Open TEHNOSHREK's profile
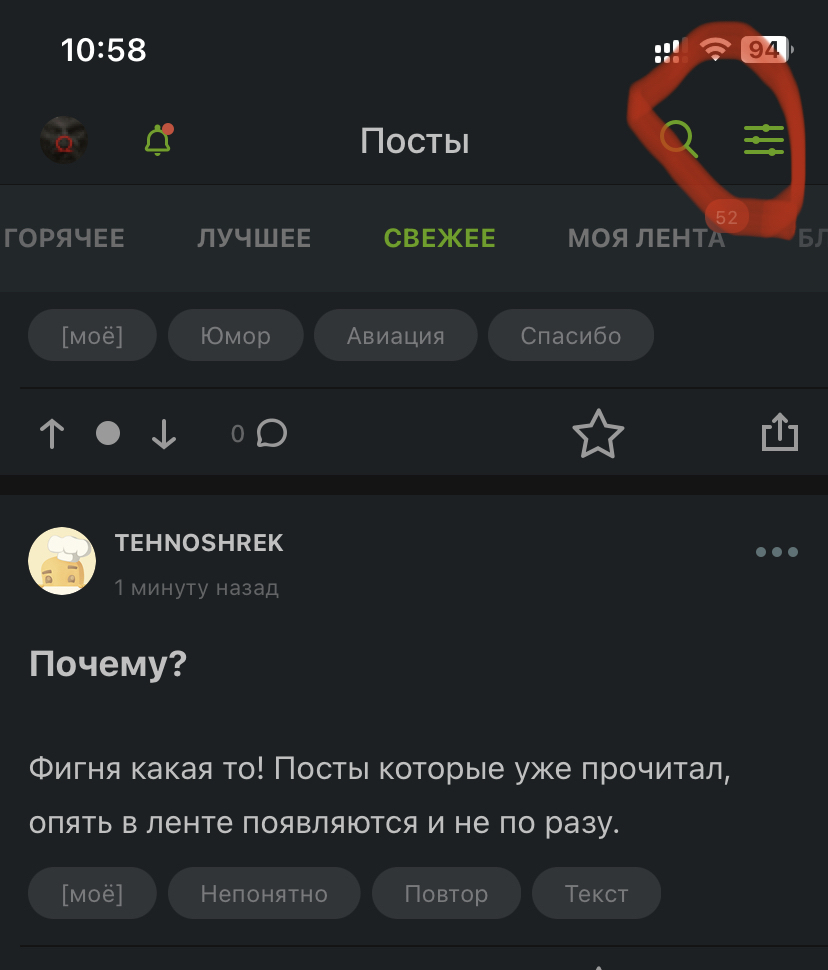The width and height of the screenshot is (828, 970). click(x=199, y=543)
